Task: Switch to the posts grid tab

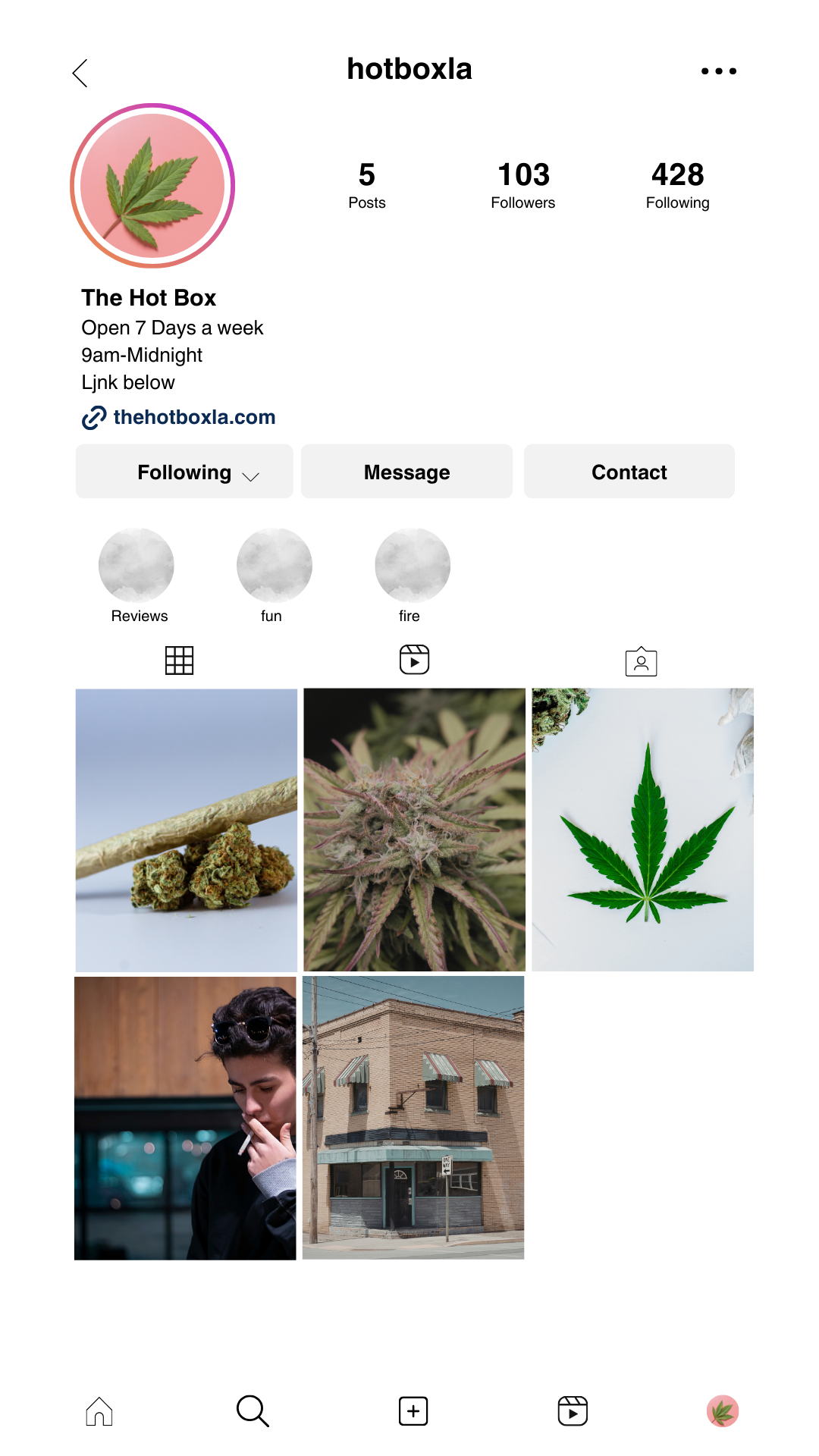Action: [x=180, y=661]
